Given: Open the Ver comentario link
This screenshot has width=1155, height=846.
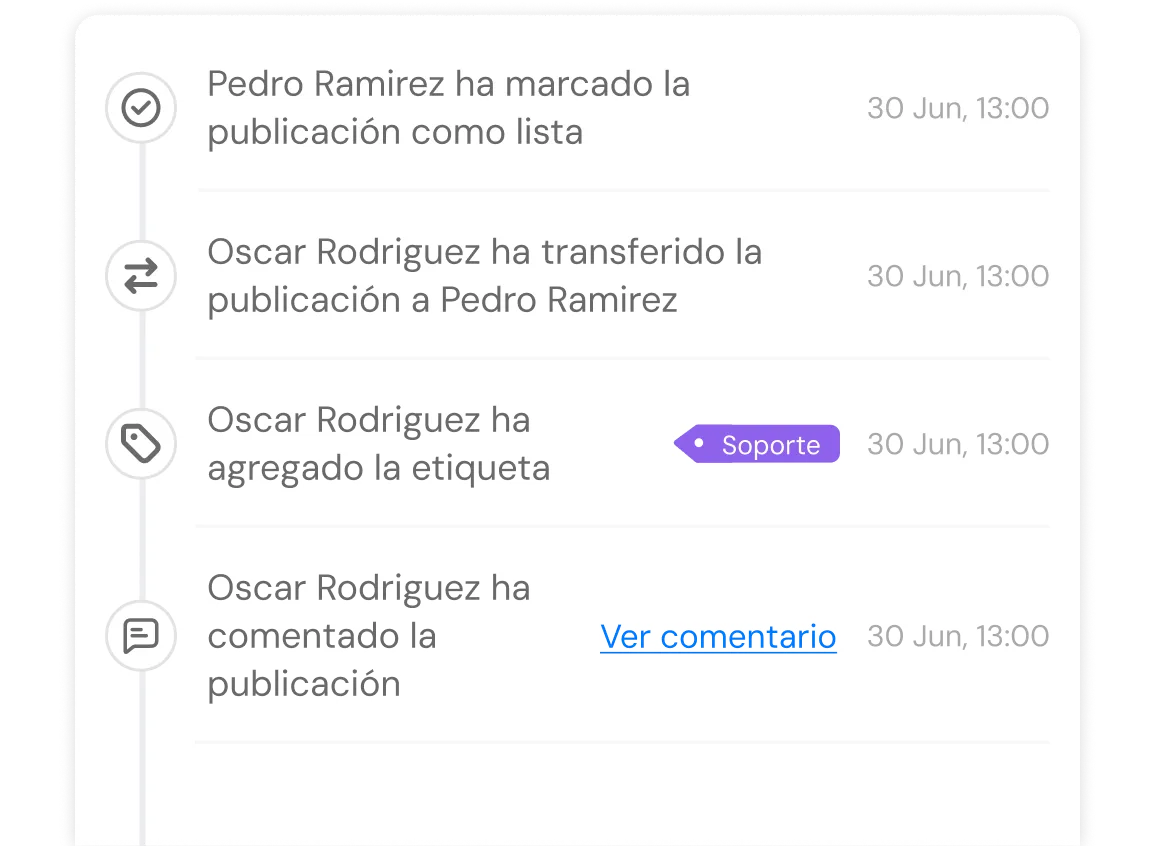Looking at the screenshot, I should pyautogui.click(x=718, y=636).
